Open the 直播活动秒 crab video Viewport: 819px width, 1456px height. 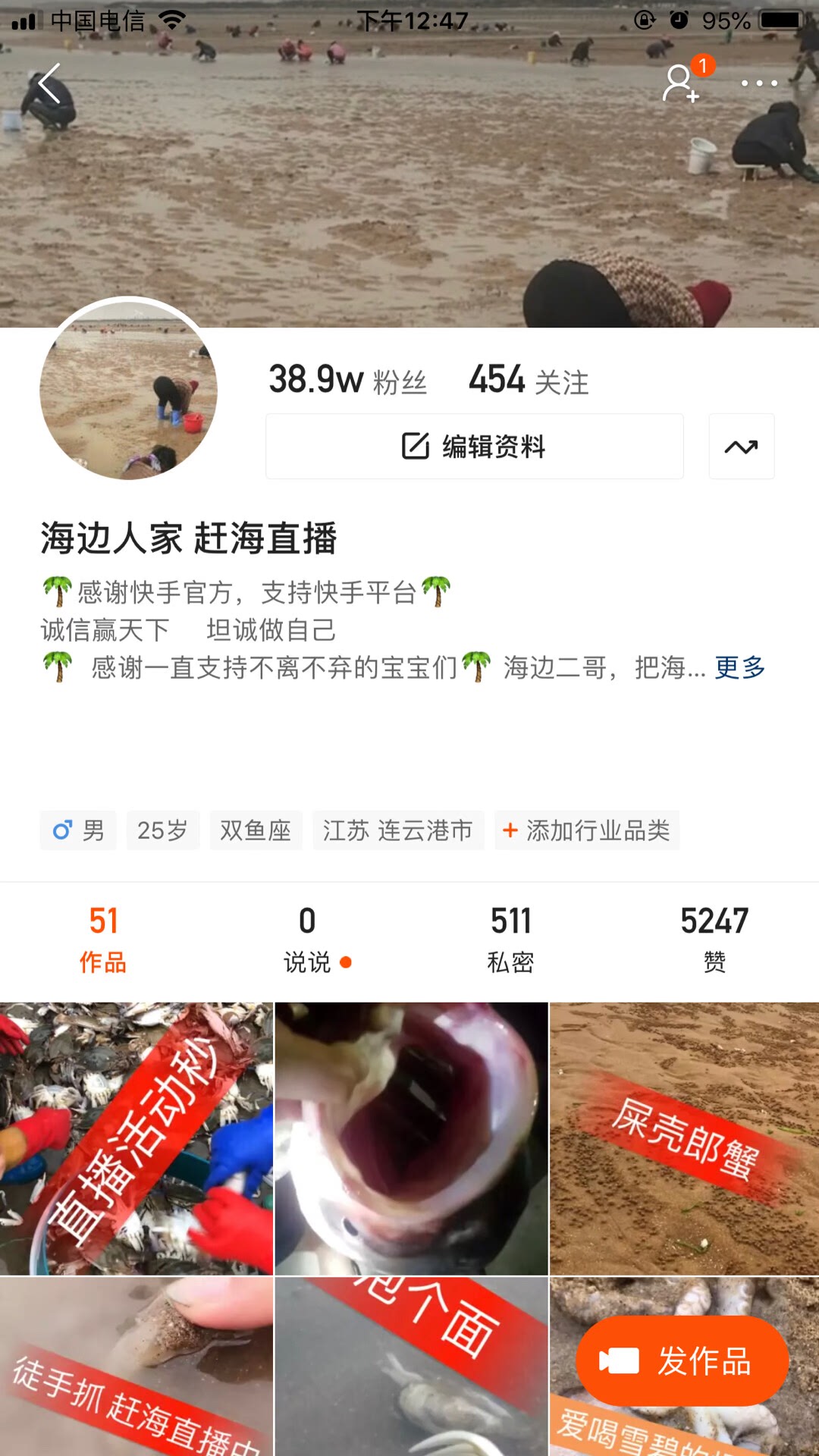click(136, 1138)
